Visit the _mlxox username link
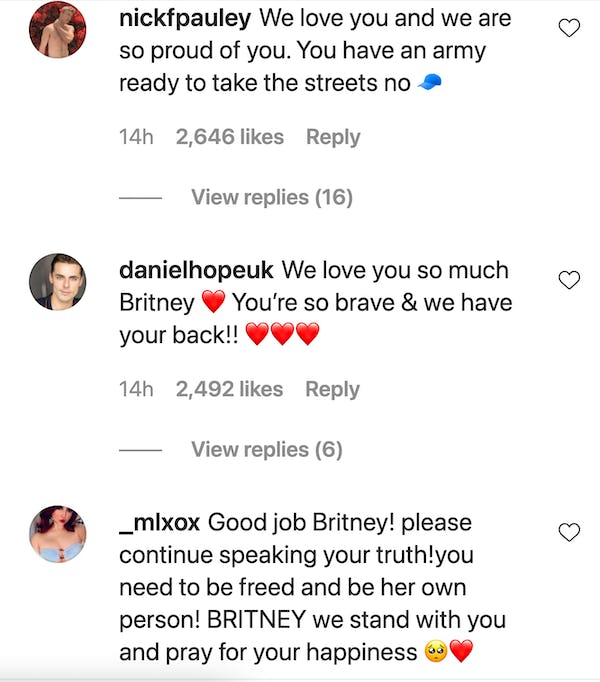This screenshot has height=682, width=600. pyautogui.click(x=159, y=522)
